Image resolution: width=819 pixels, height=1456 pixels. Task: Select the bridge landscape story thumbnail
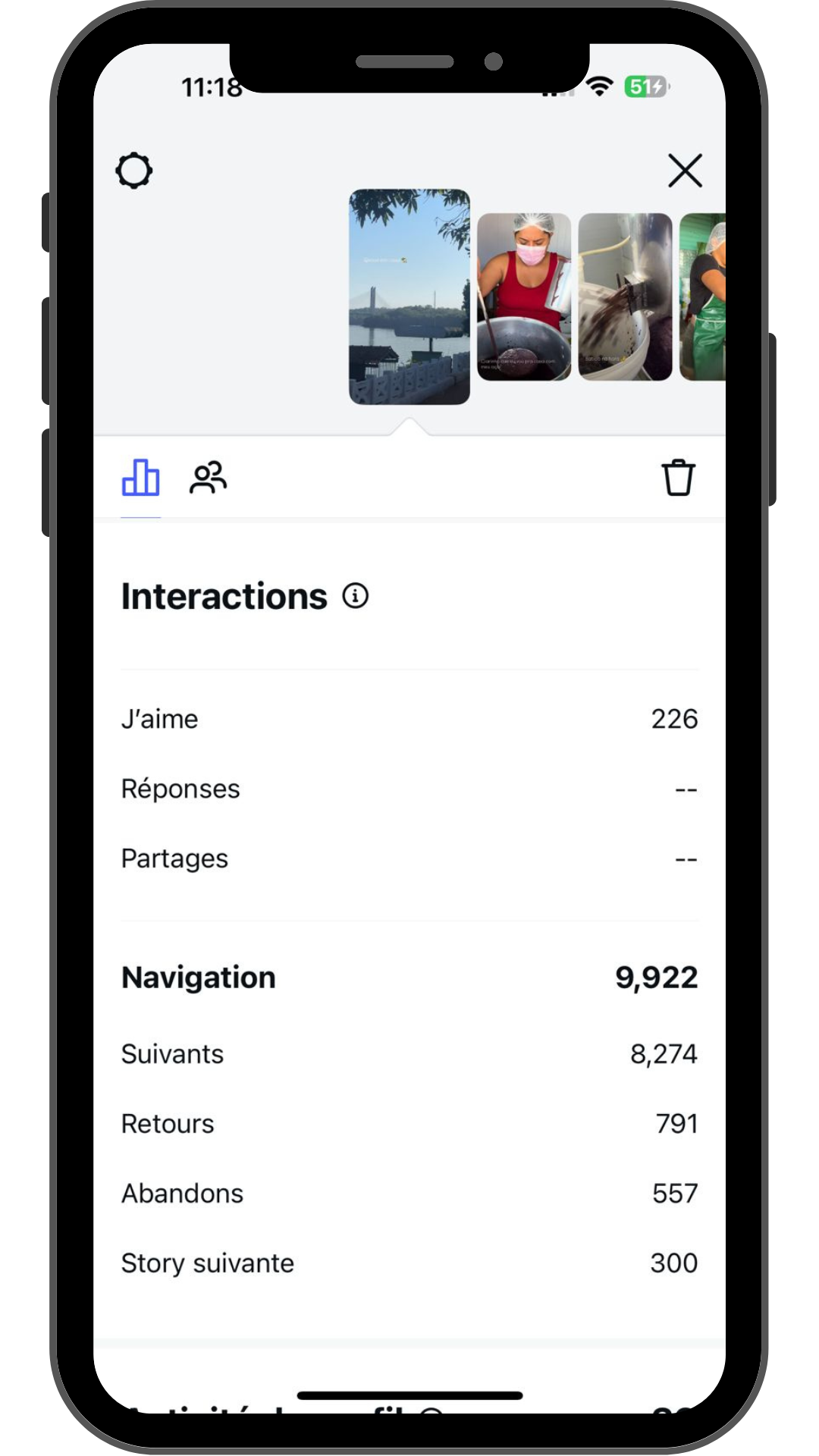pos(409,297)
